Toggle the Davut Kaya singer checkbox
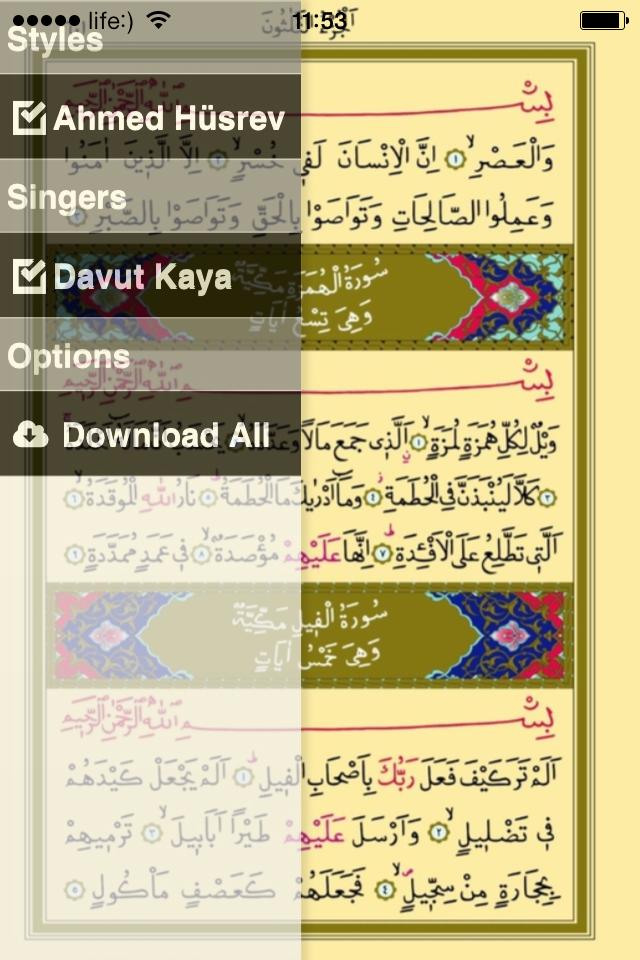 click(x=30, y=276)
